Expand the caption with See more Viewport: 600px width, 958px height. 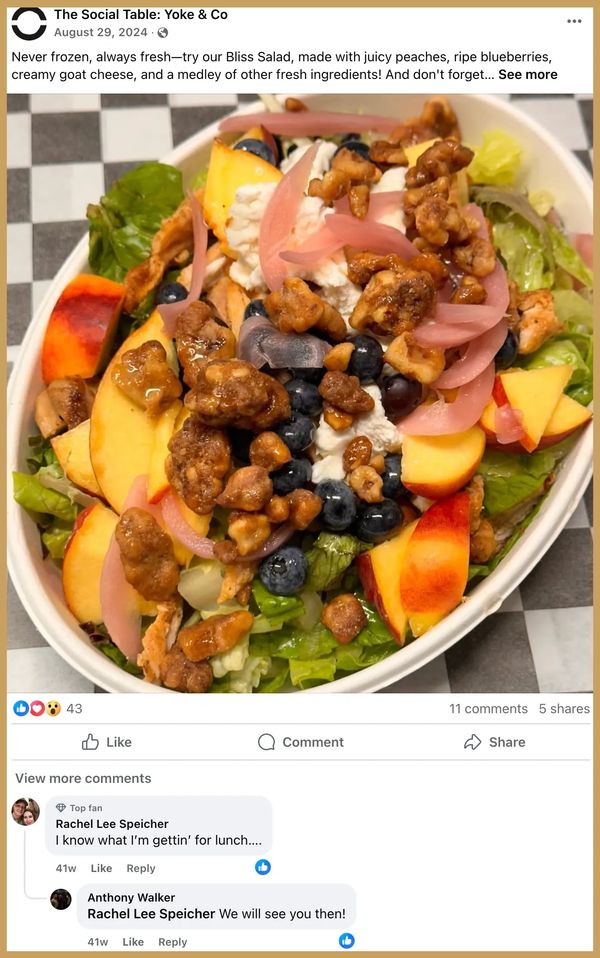(528, 74)
